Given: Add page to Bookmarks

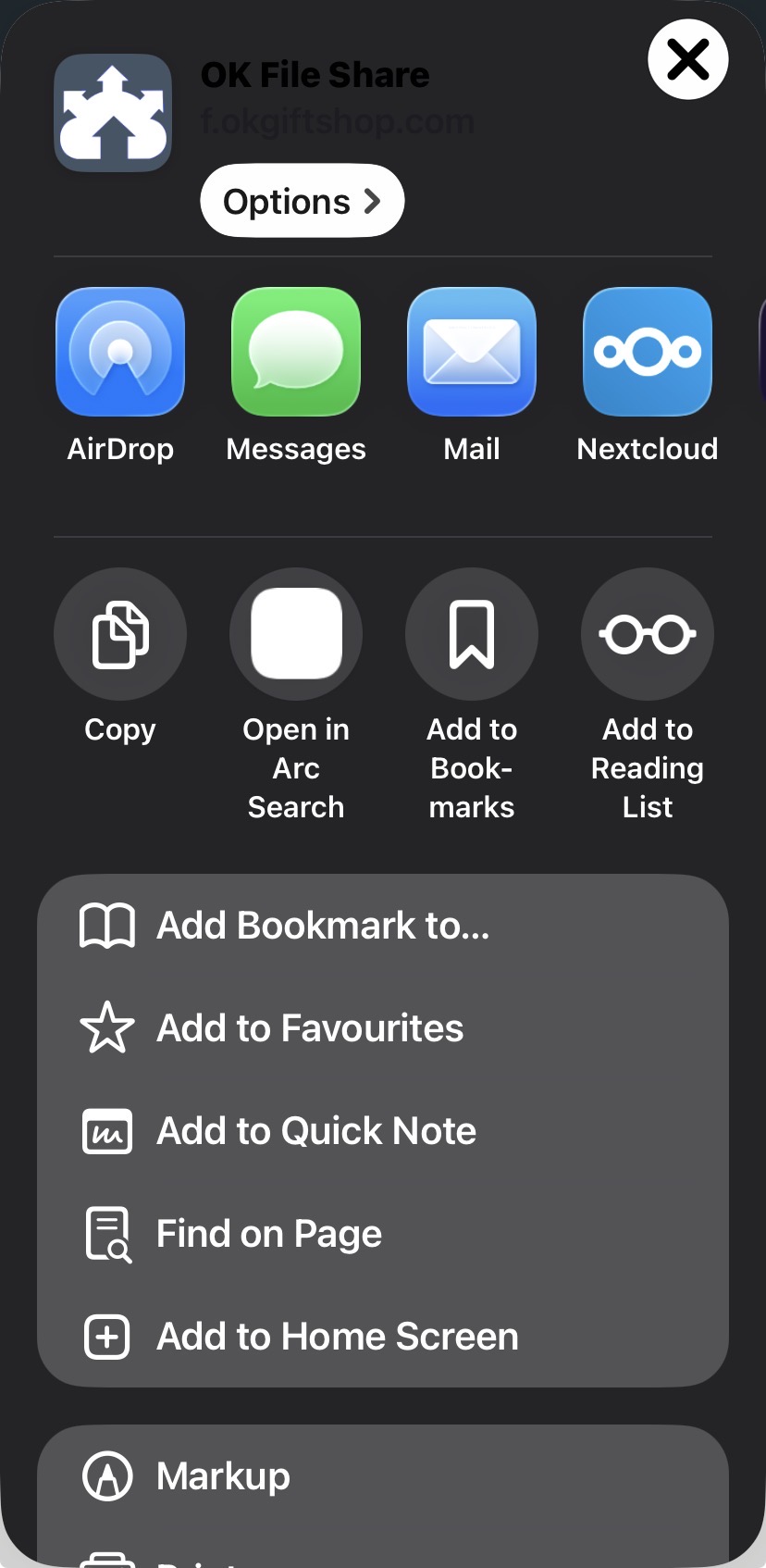Looking at the screenshot, I should click(x=472, y=635).
